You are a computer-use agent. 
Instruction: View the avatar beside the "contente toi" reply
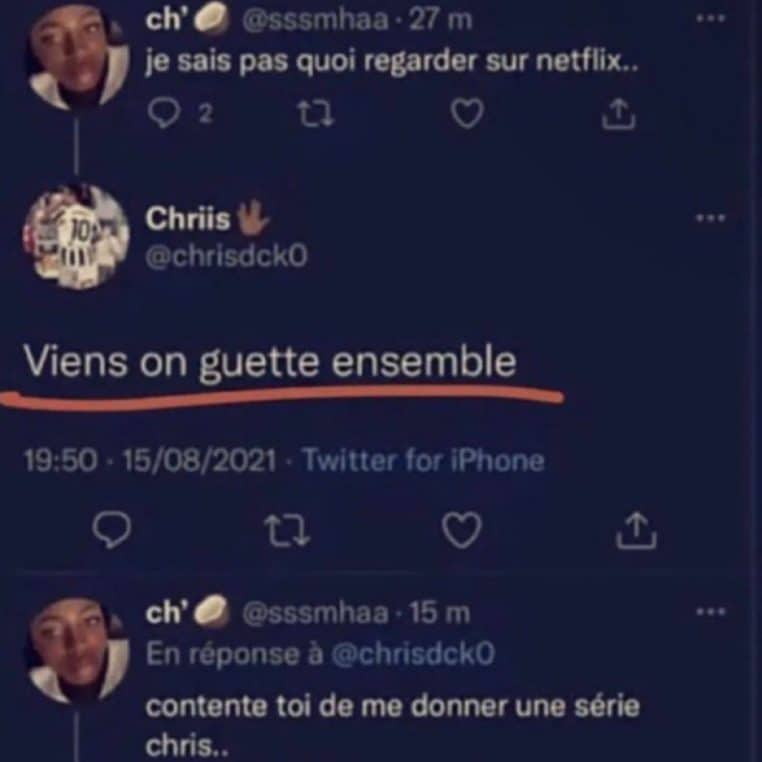(x=76, y=650)
